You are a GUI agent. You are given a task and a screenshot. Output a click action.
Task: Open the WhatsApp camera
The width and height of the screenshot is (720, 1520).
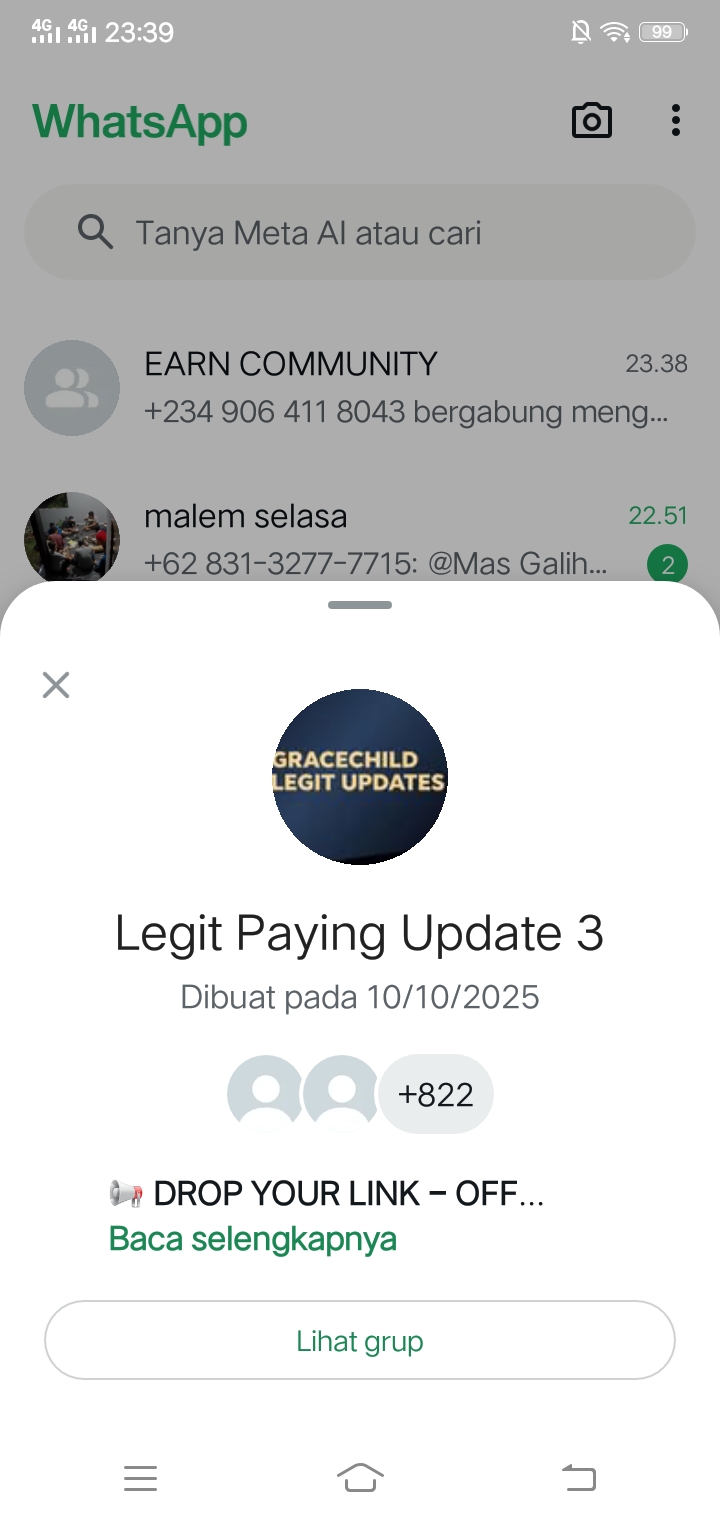click(x=591, y=121)
